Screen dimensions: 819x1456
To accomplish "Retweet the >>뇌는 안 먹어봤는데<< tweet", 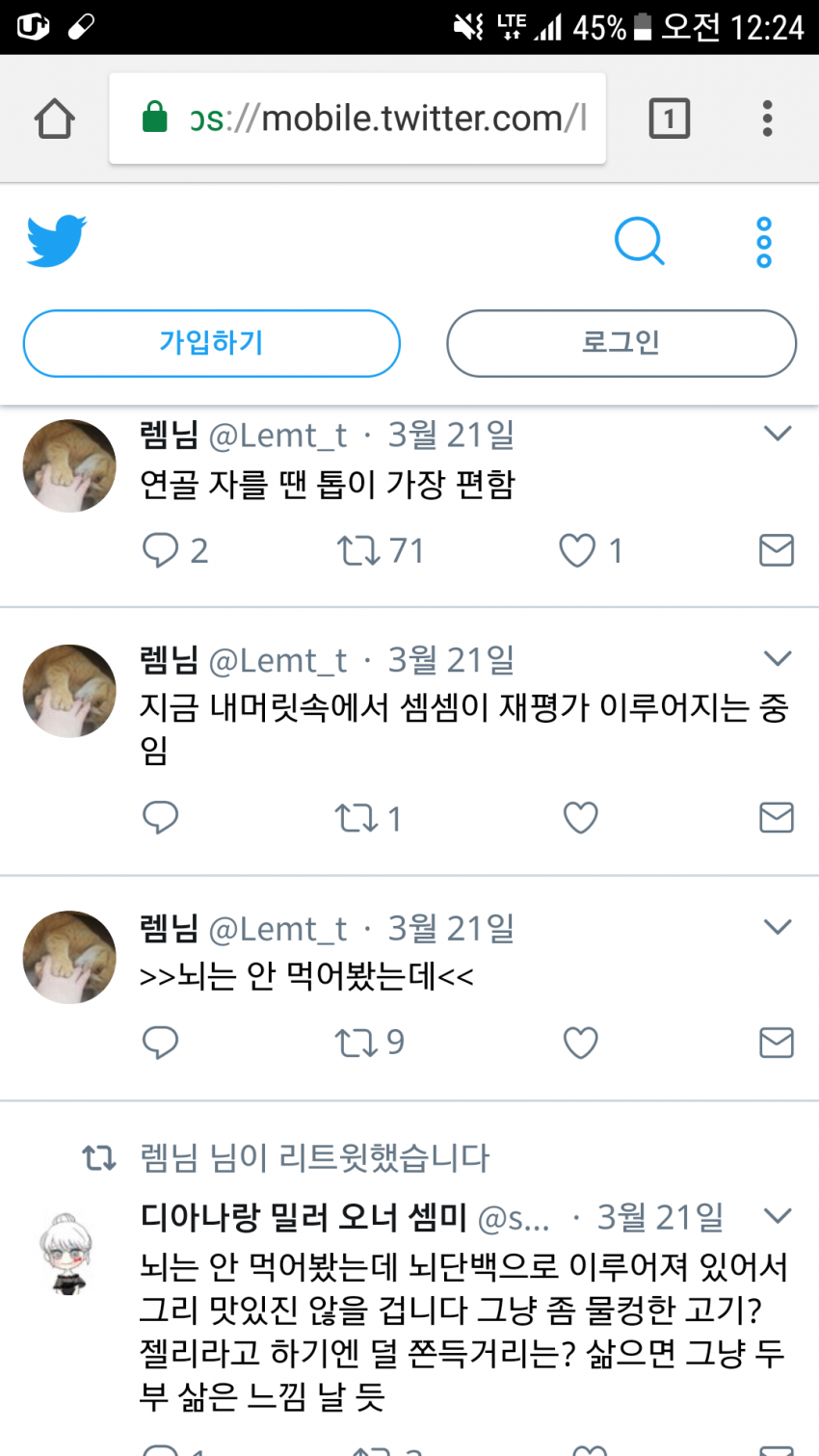I will (357, 1043).
